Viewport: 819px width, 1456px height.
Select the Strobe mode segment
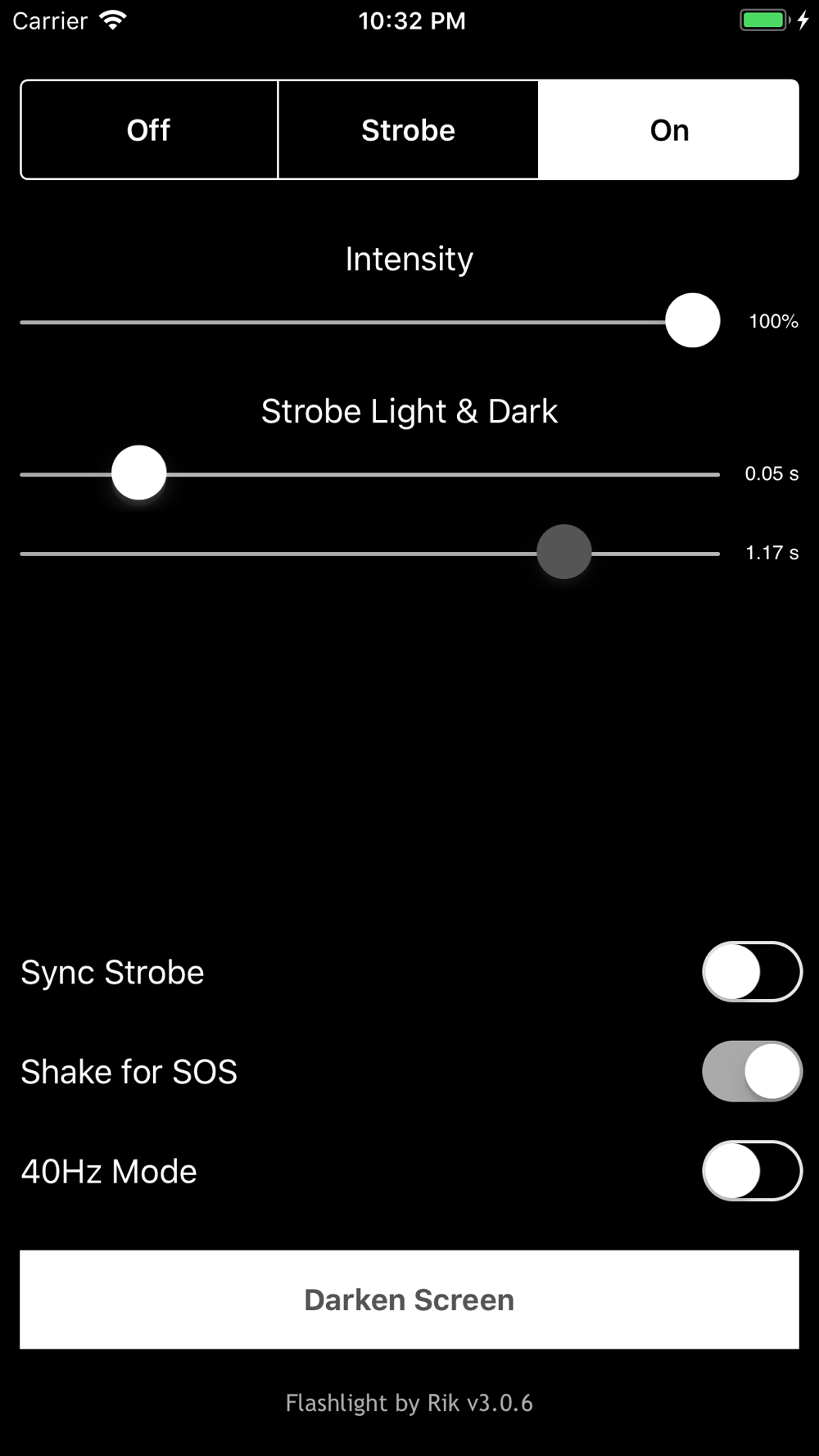click(x=408, y=129)
